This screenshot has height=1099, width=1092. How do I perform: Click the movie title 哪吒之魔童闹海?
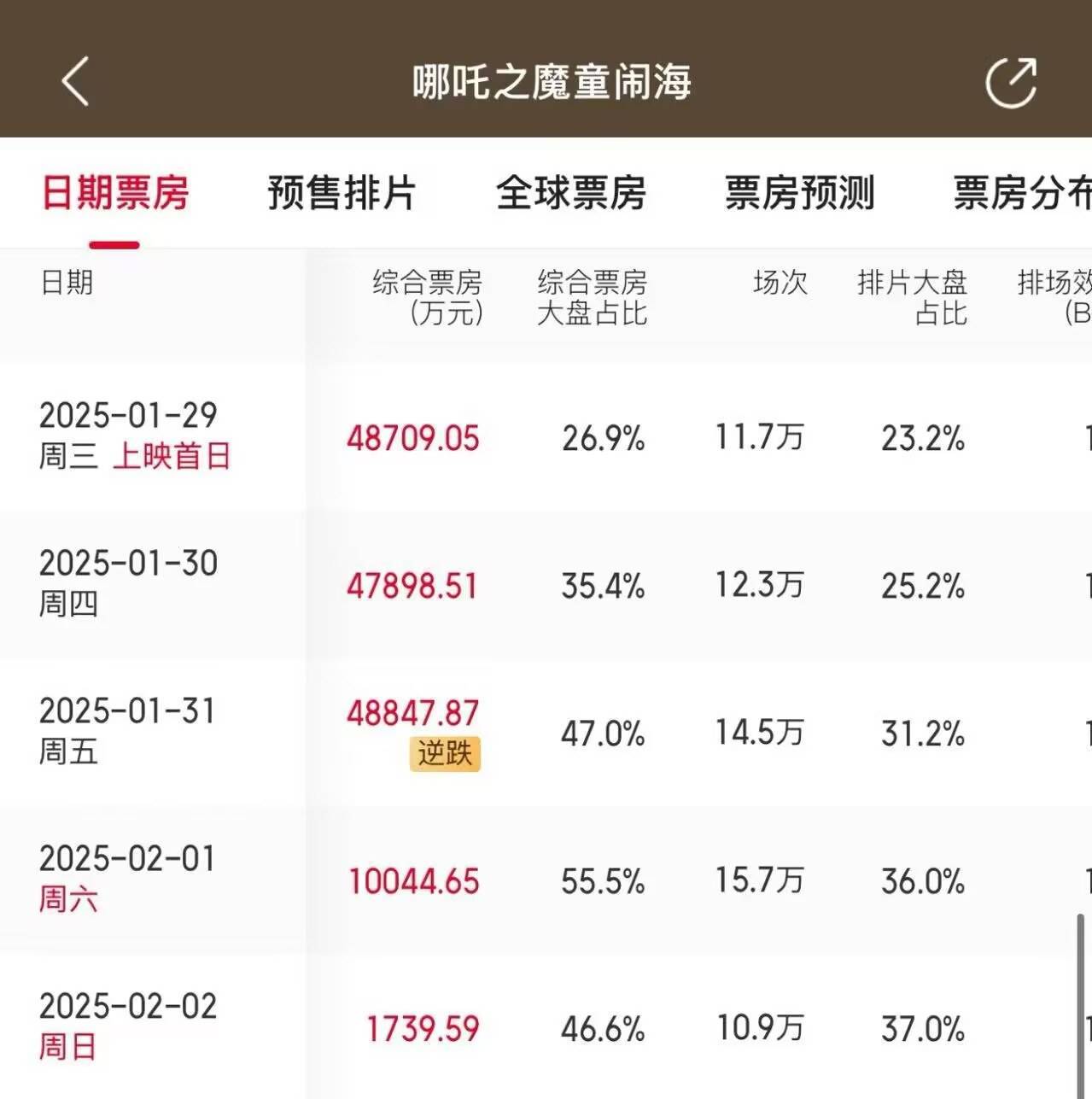pyautogui.click(x=551, y=83)
